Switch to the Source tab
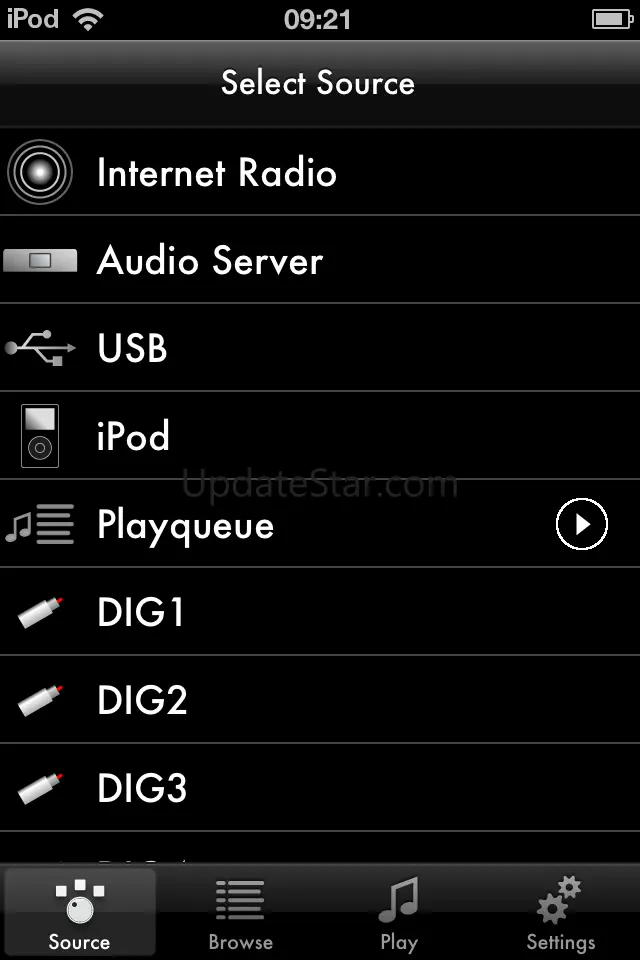Screen dimensions: 640x960 click(x=79, y=912)
